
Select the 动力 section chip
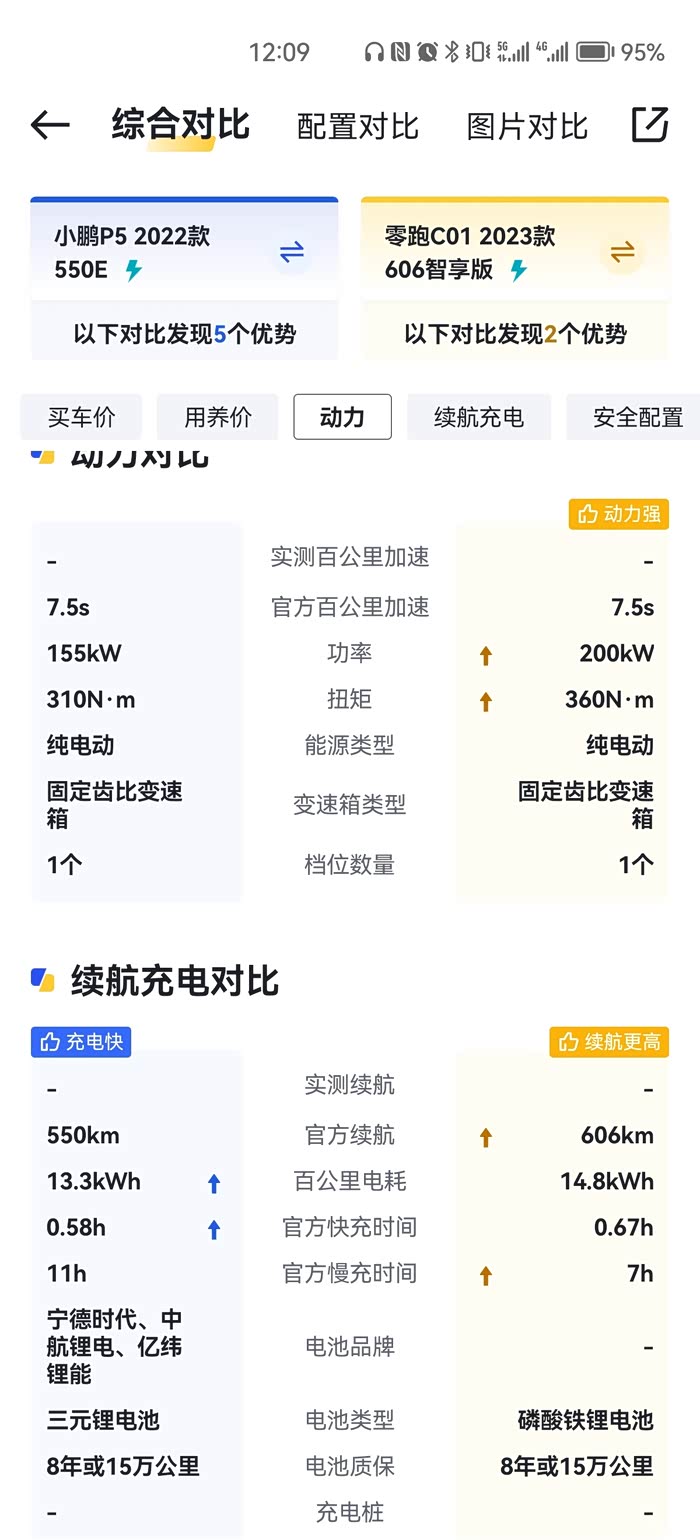[342, 417]
